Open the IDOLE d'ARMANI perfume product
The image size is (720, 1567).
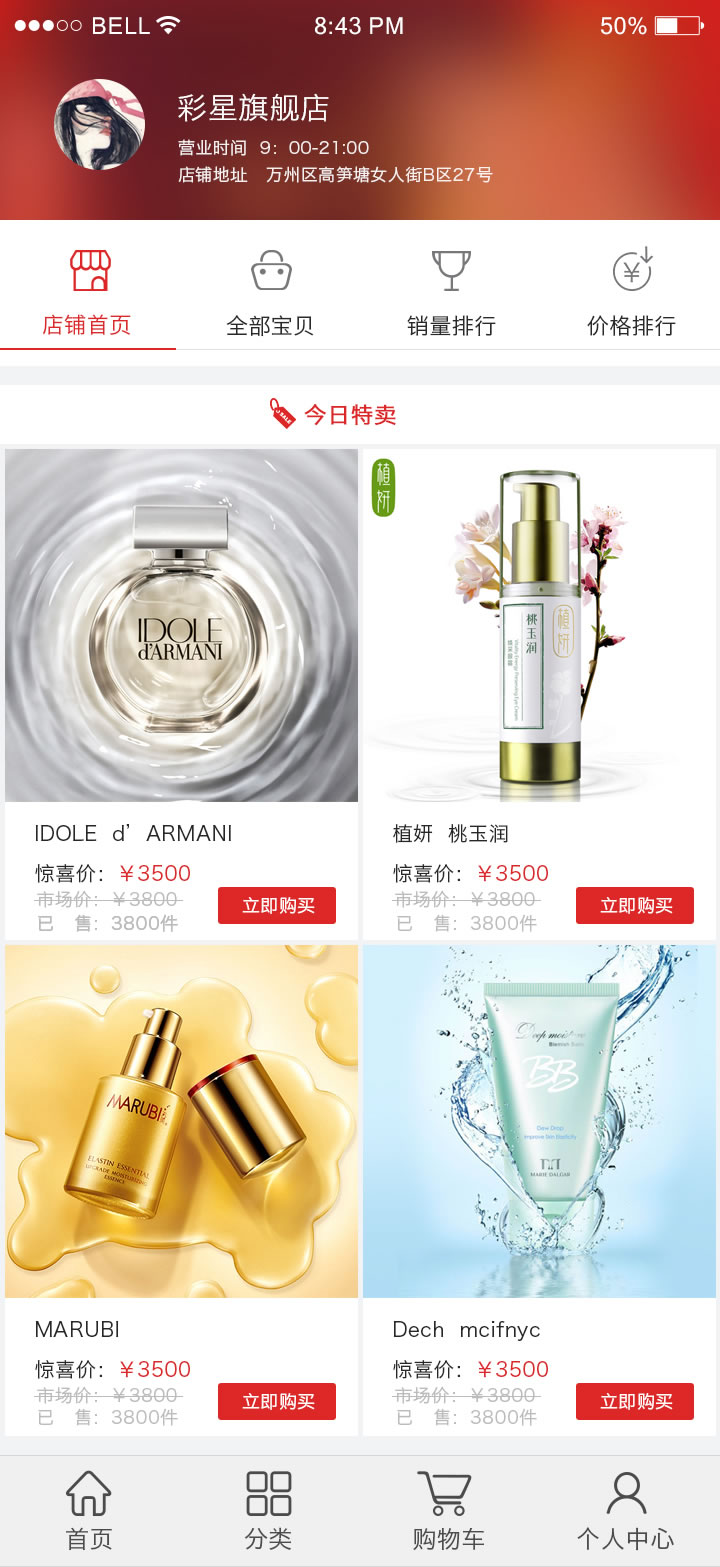pos(181,626)
